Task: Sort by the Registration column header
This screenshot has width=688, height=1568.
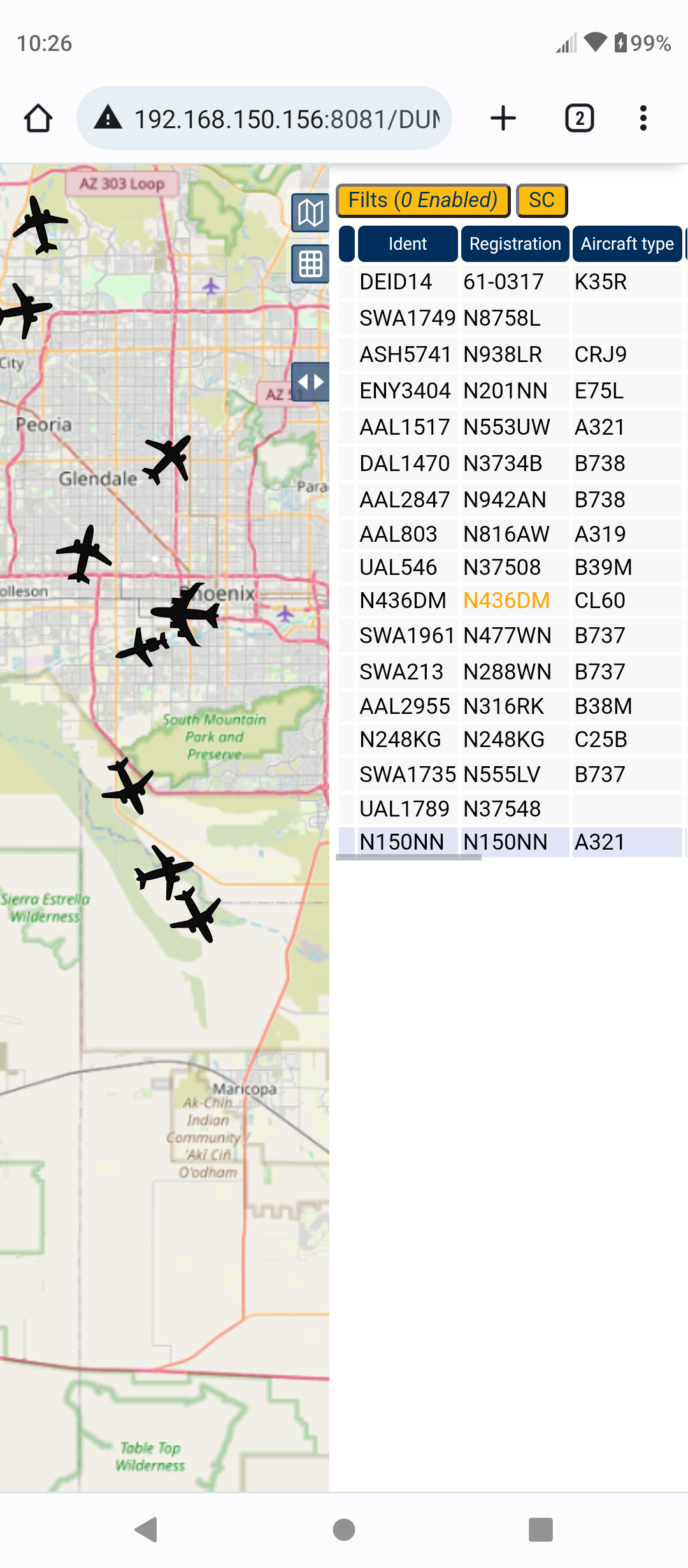Action: pyautogui.click(x=515, y=243)
